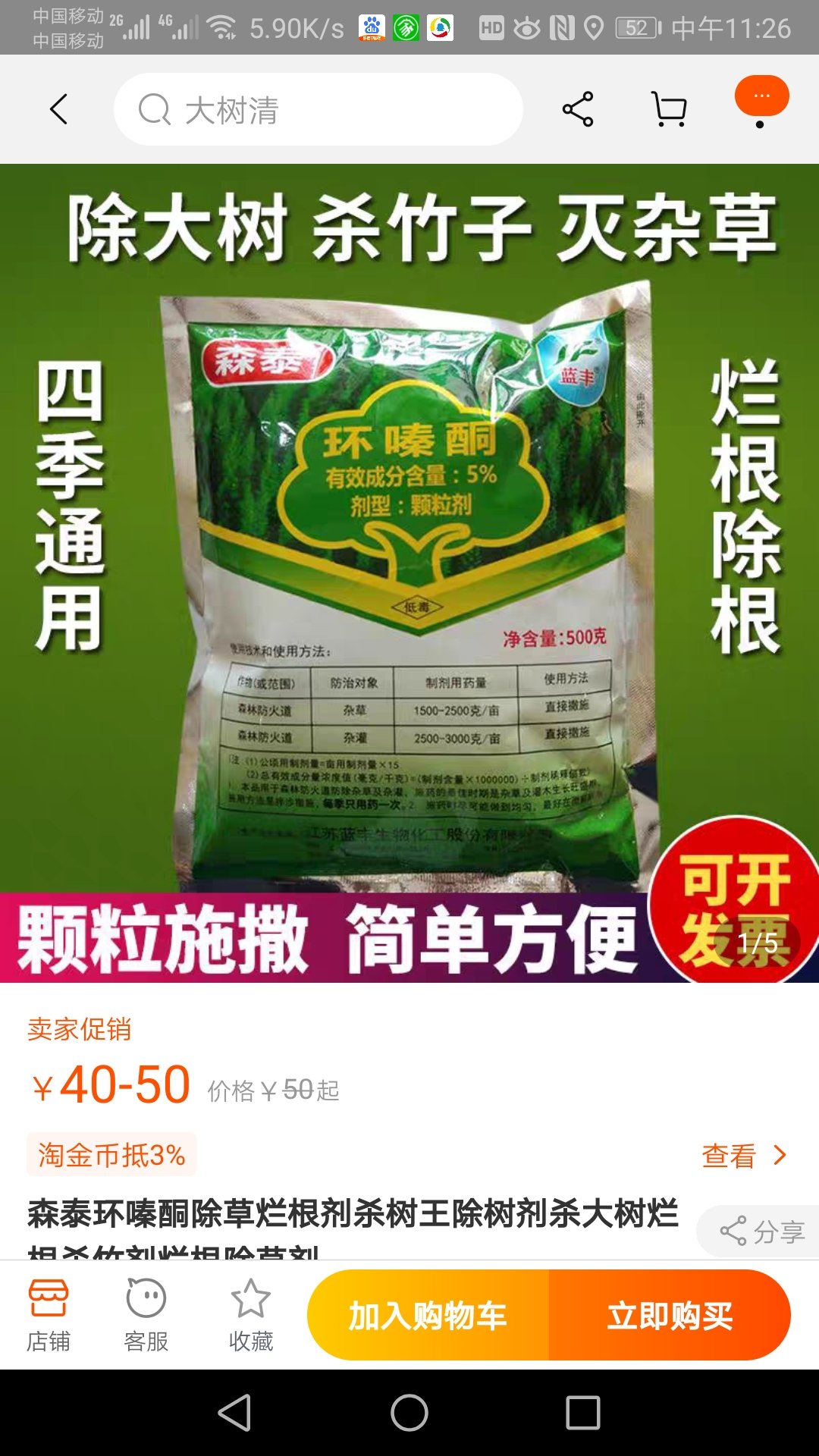The height and width of the screenshot is (1456, 819).
Task: Add item to favorites with 收藏
Action: click(250, 1315)
